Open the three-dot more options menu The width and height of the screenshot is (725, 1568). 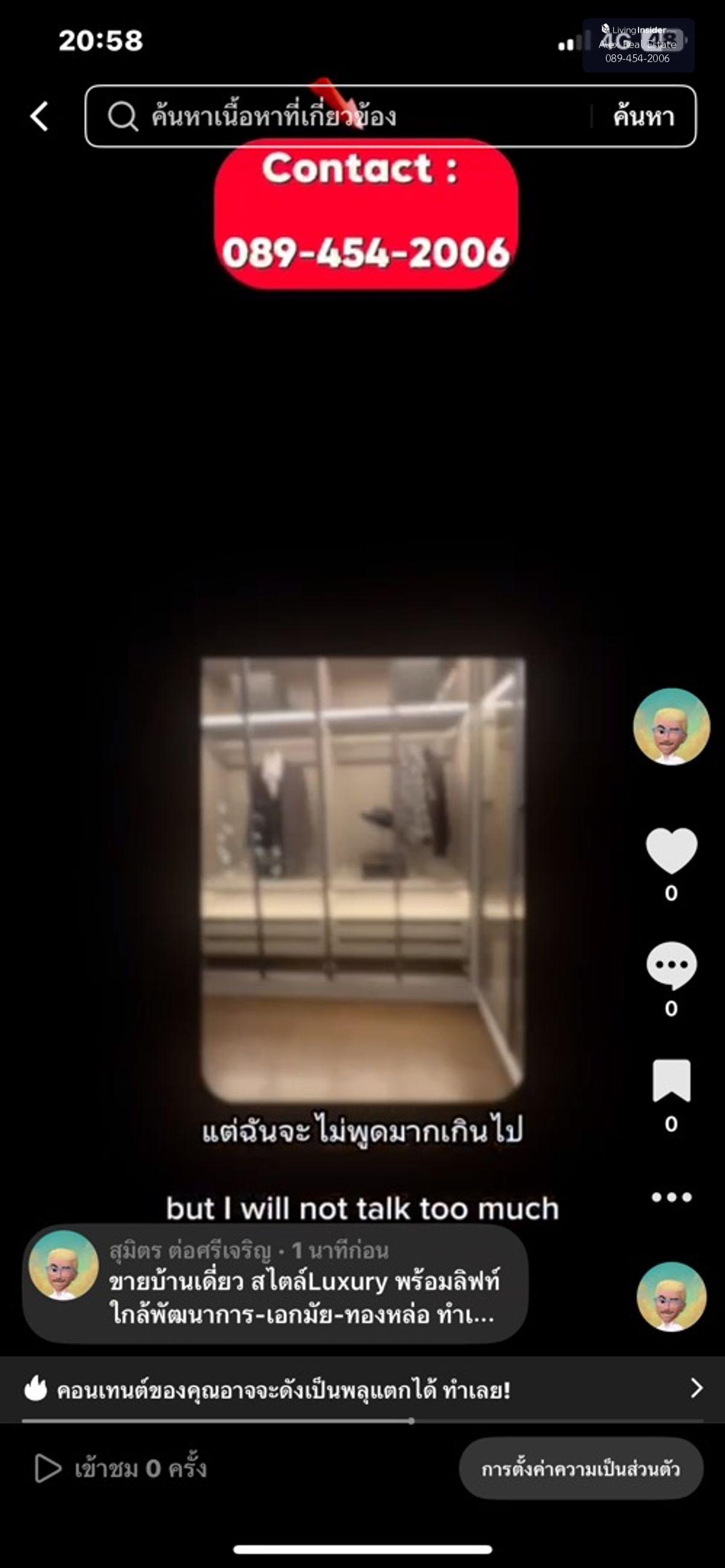click(671, 1197)
